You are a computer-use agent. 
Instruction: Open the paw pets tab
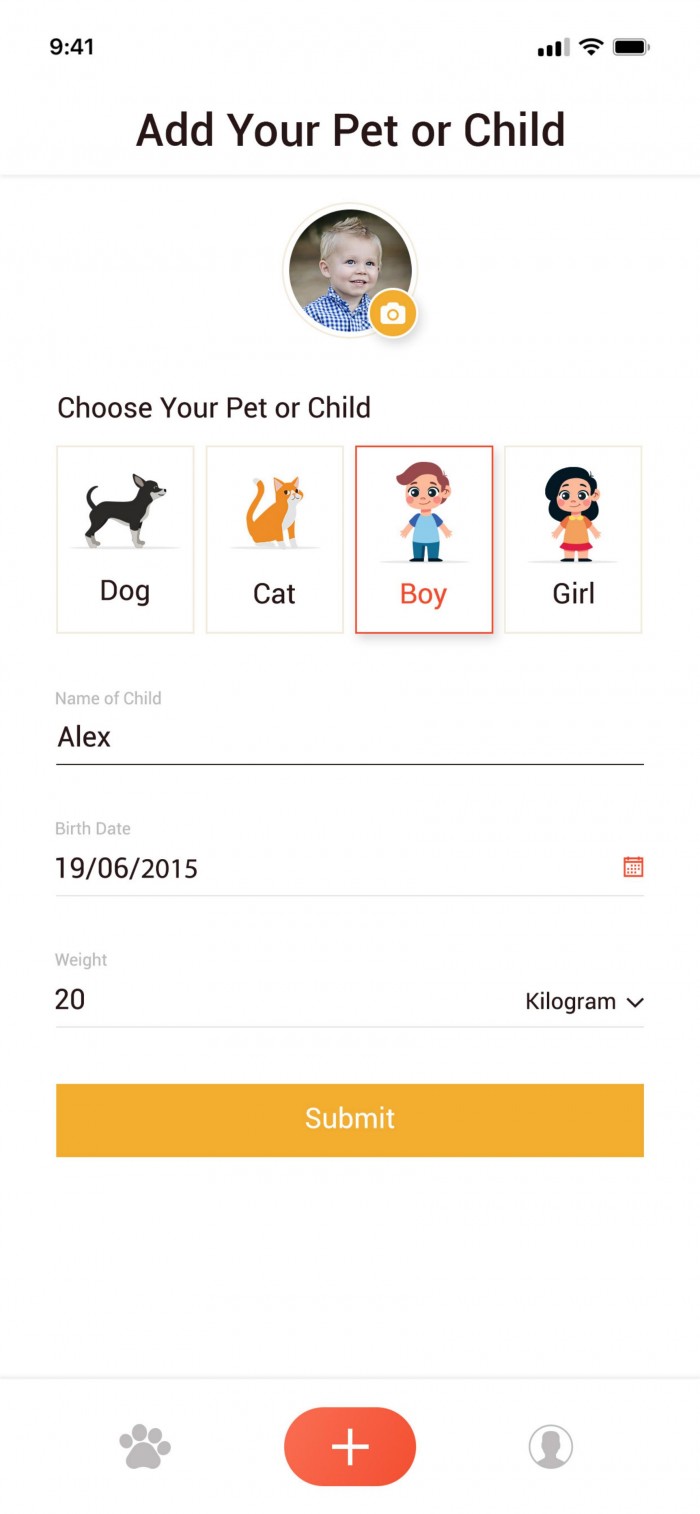(145, 1447)
